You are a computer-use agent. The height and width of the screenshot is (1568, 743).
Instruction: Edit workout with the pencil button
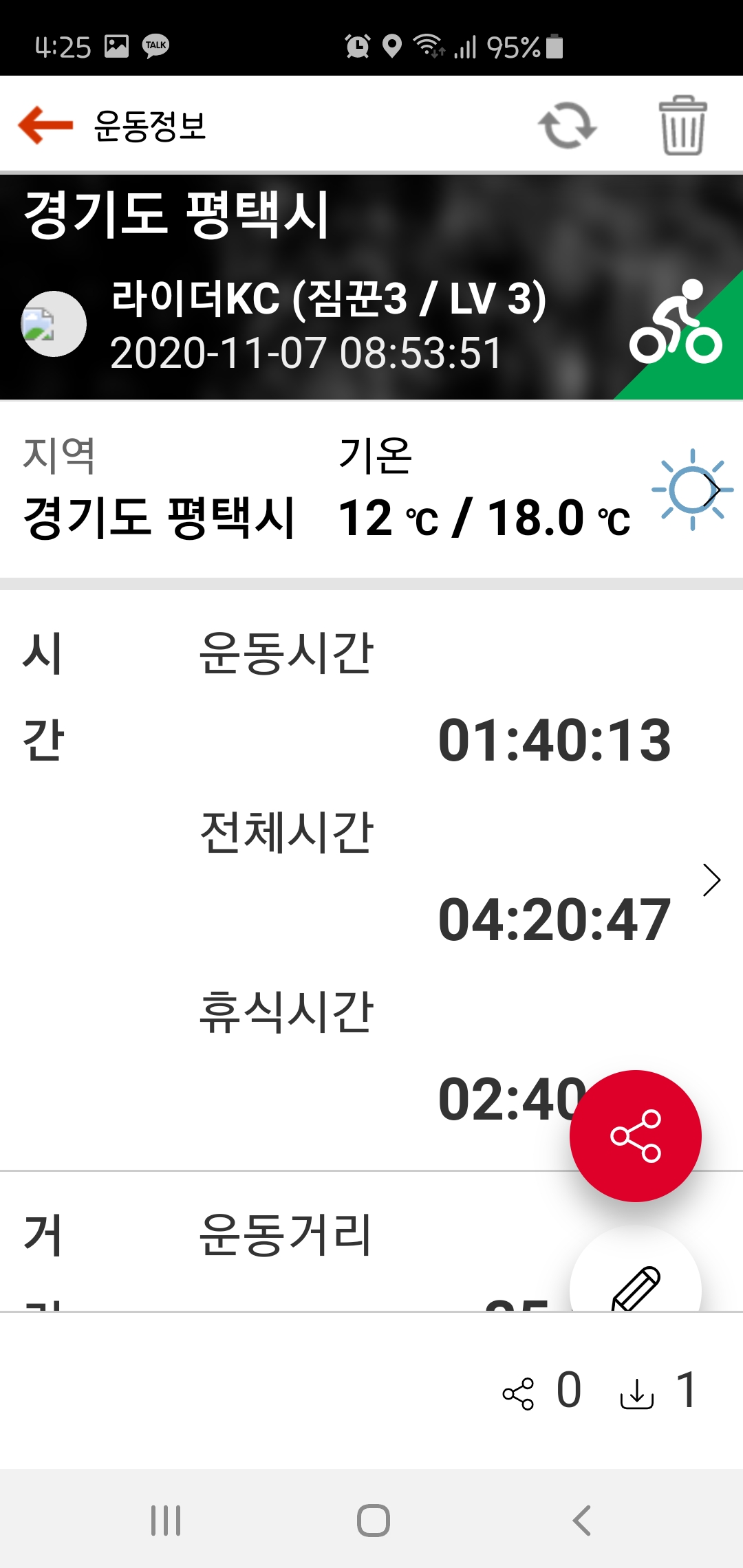[635, 1285]
